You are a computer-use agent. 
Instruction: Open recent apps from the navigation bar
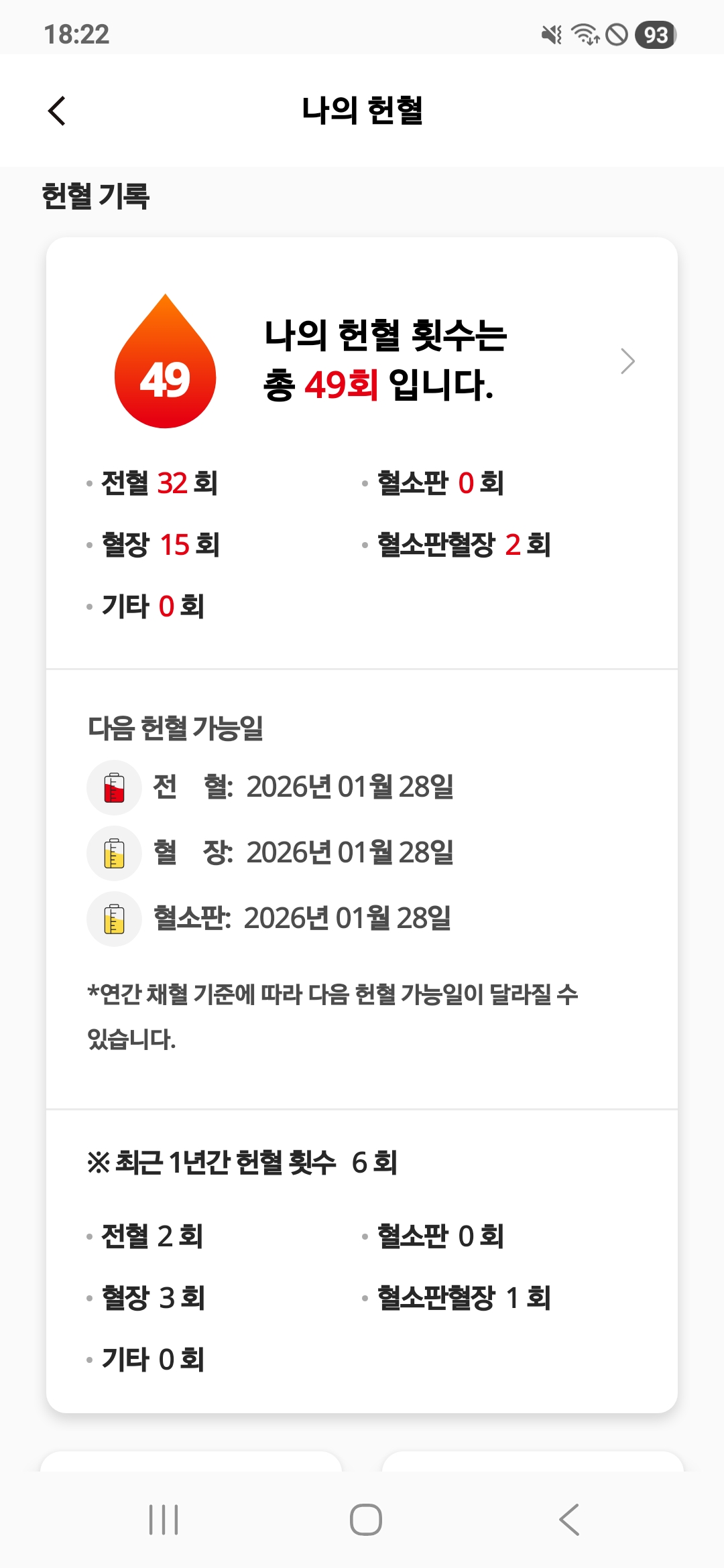coord(164,1519)
